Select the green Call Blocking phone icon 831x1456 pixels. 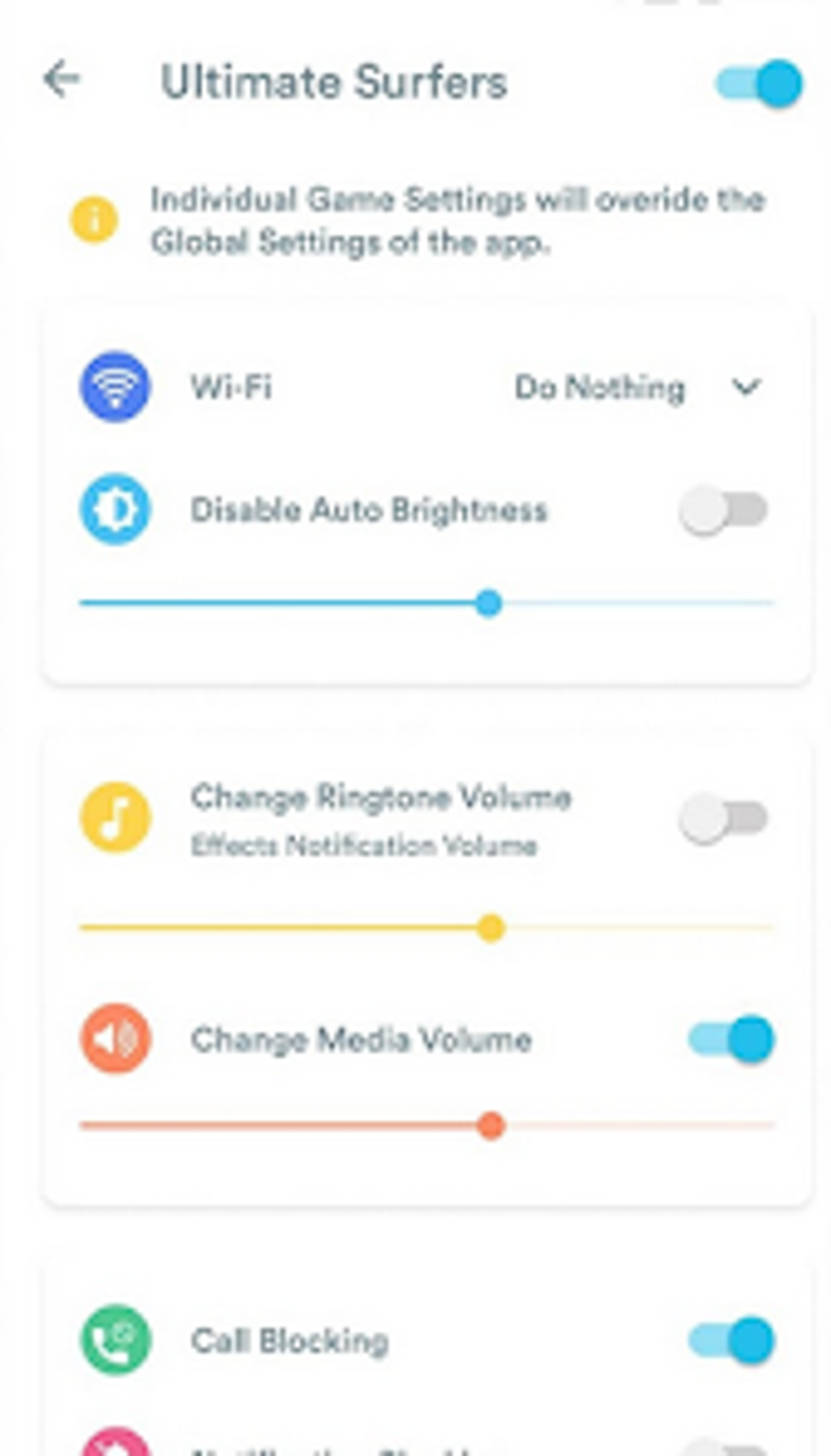coord(115,1339)
